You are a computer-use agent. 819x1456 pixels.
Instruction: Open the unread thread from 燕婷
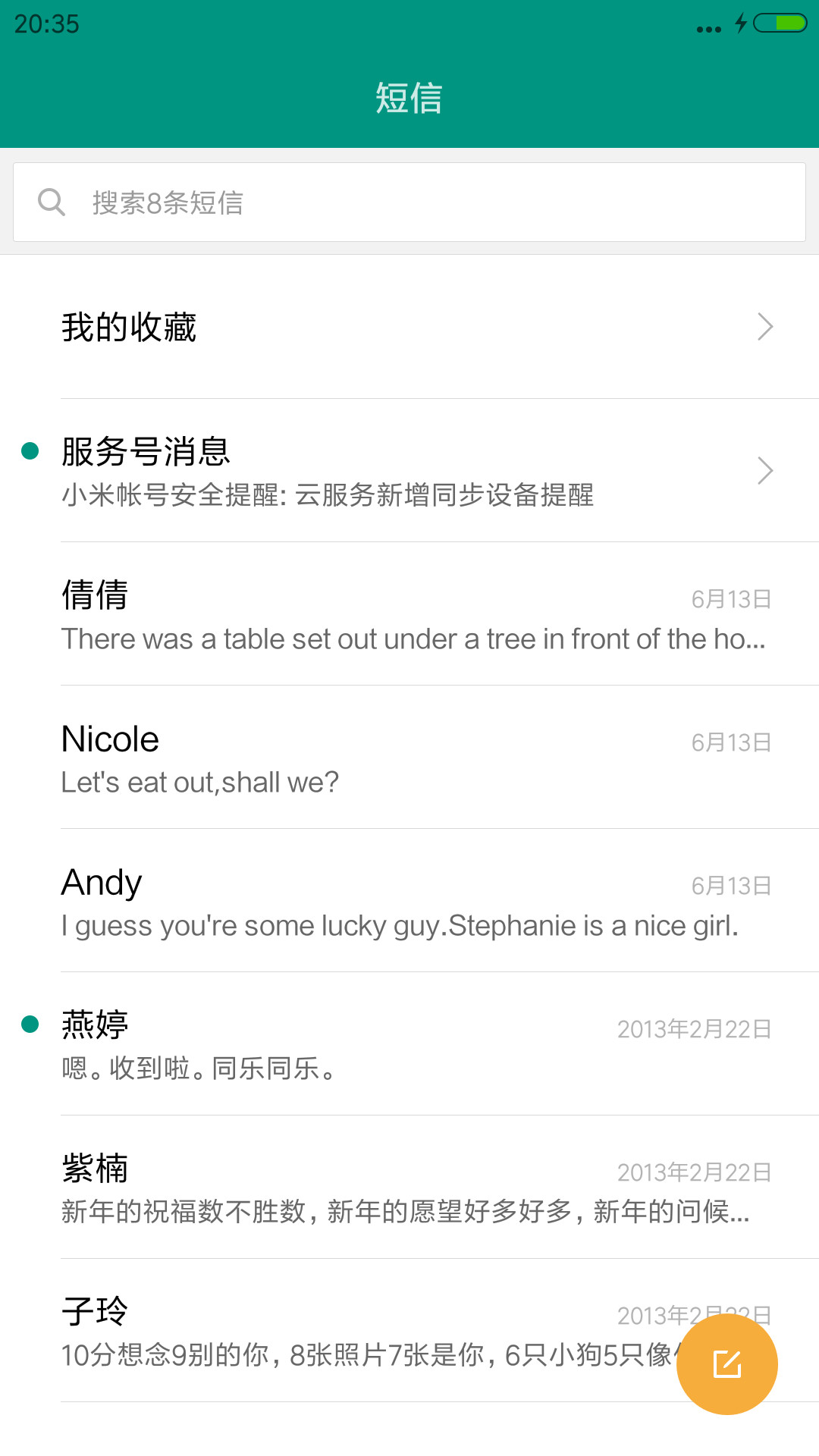(409, 1043)
